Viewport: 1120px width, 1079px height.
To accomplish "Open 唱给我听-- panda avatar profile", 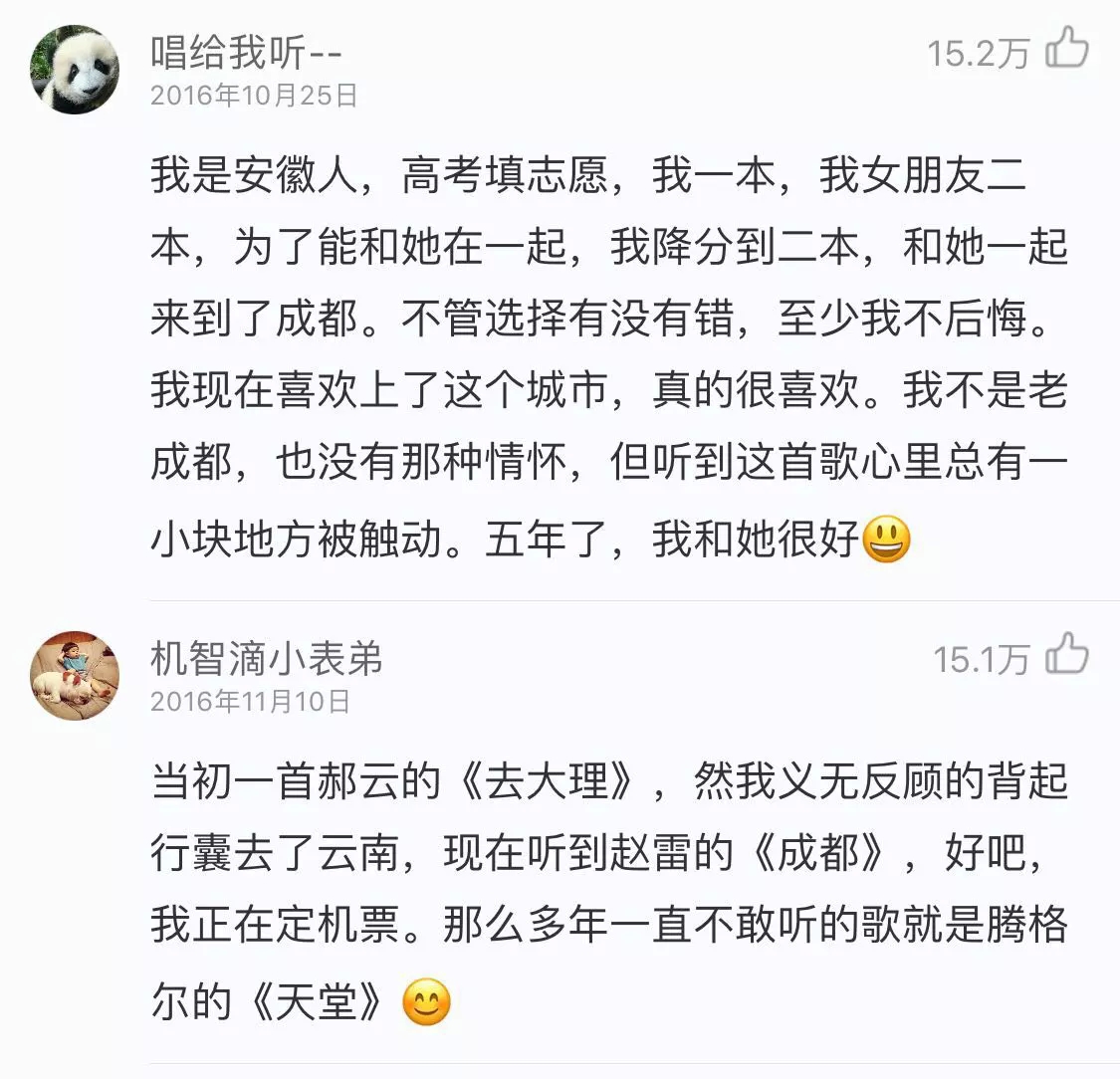I will coord(75,70).
